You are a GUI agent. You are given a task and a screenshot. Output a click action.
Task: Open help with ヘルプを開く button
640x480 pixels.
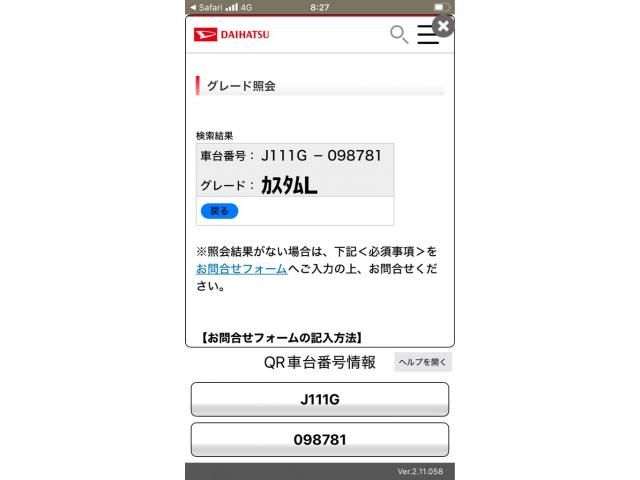tap(423, 362)
